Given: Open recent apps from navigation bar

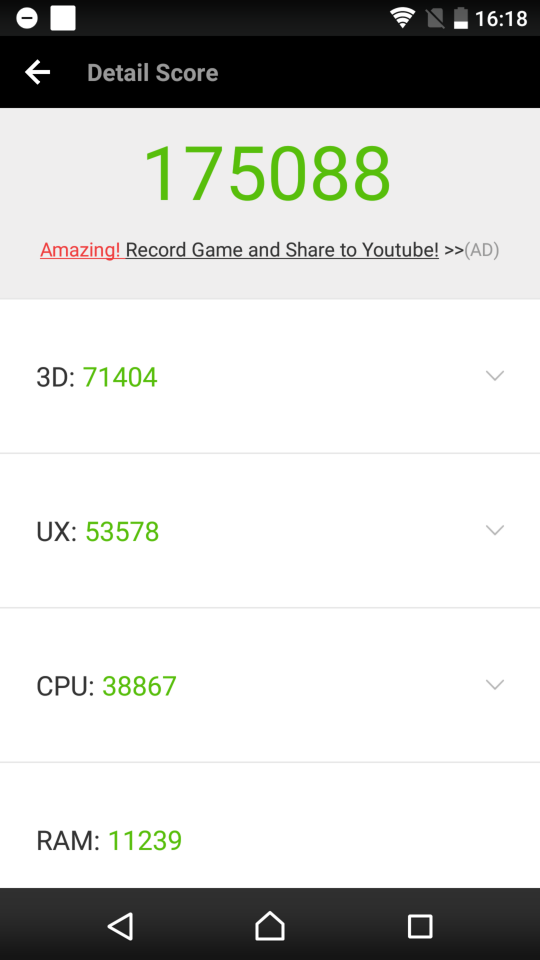Looking at the screenshot, I should pyautogui.click(x=420, y=926).
